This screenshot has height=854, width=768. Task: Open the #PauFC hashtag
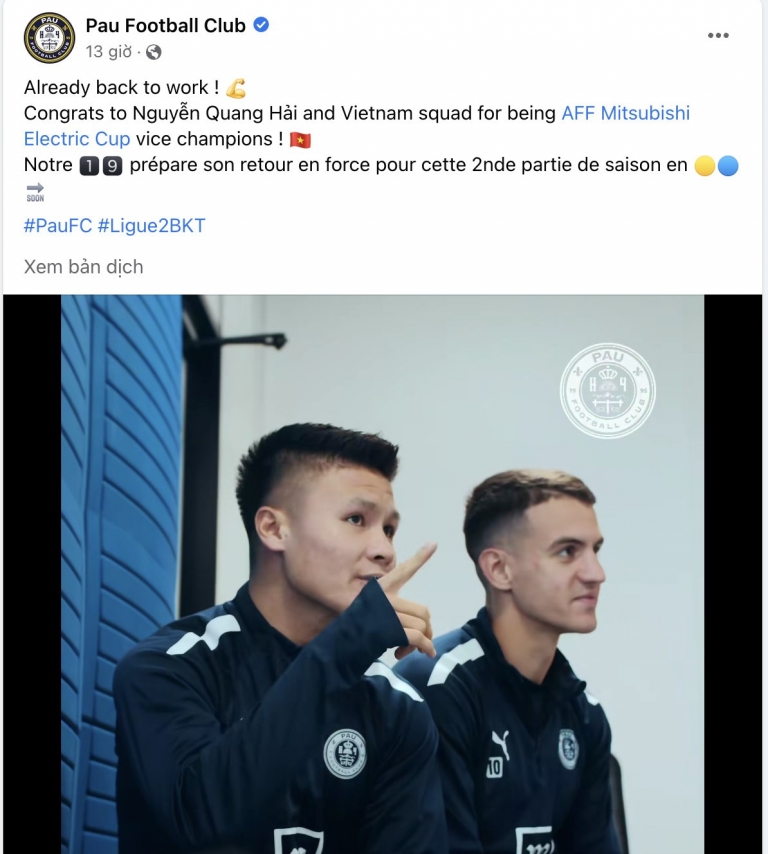[x=57, y=225]
